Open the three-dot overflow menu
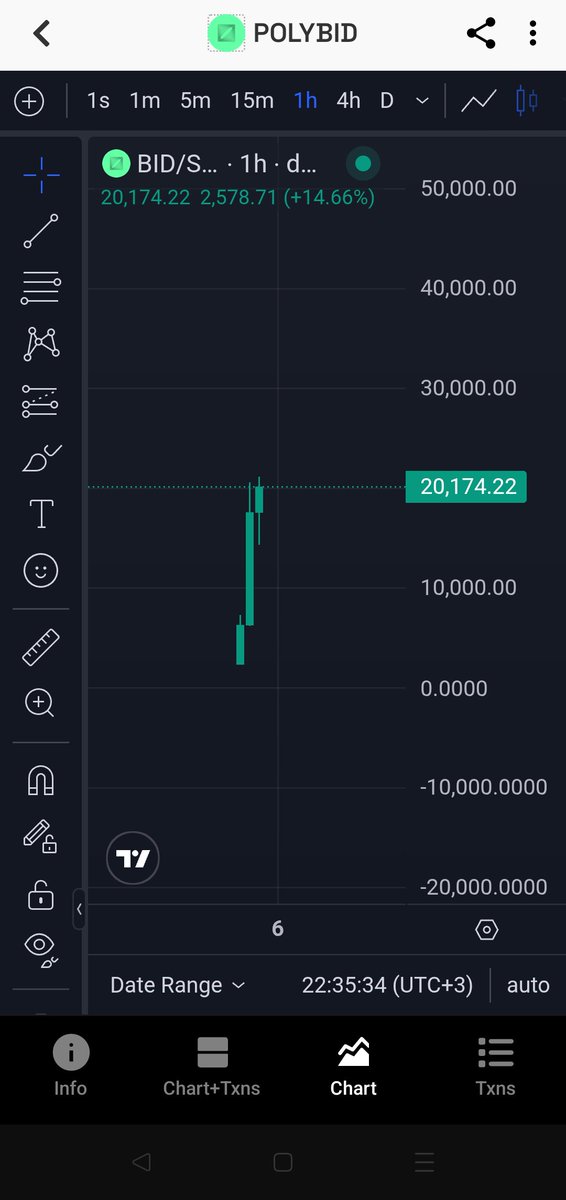Screen dimensions: 566x1200 (x=533, y=33)
